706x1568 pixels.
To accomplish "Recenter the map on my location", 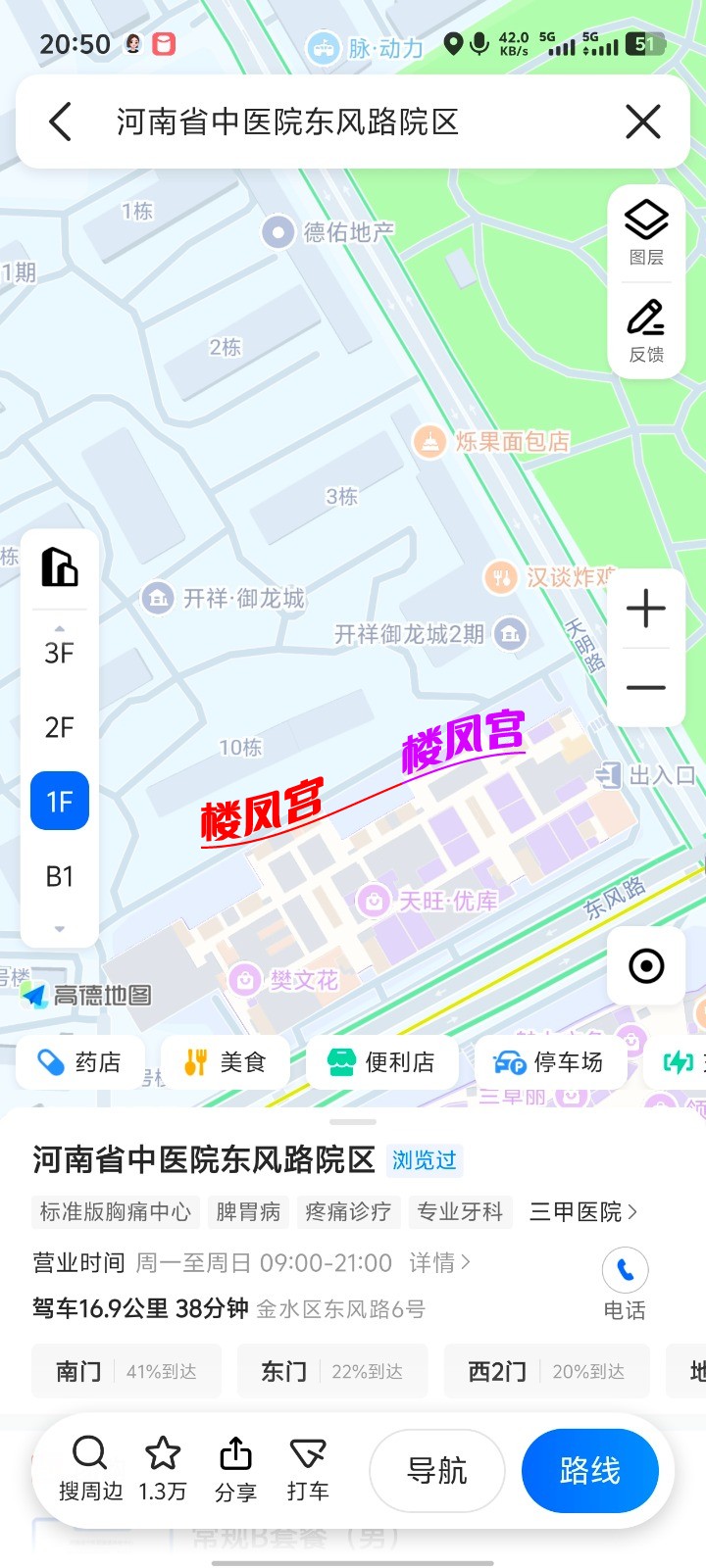I will pyautogui.click(x=646, y=966).
